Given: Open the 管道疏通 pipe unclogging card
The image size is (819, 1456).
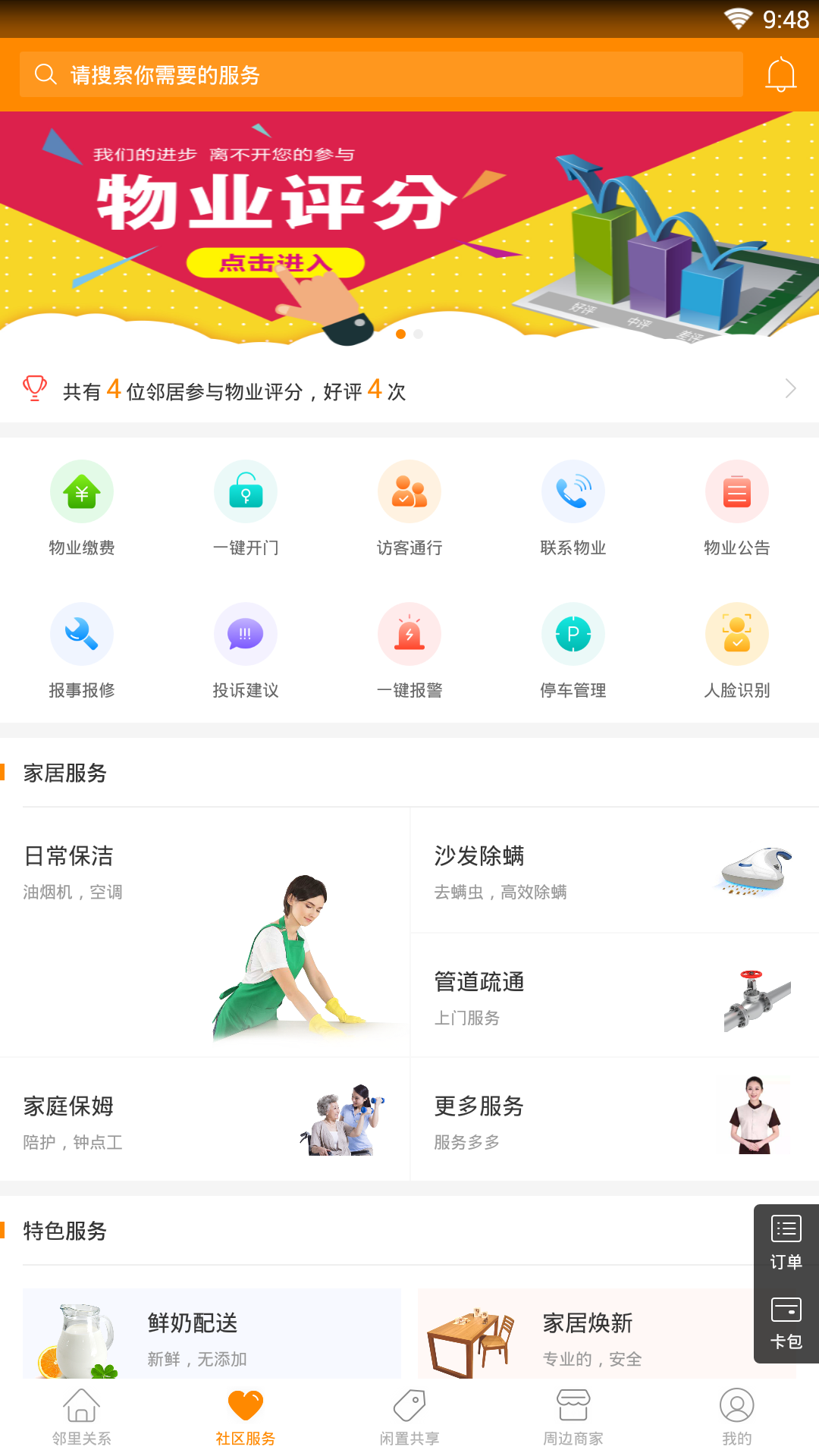Looking at the screenshot, I should click(614, 996).
